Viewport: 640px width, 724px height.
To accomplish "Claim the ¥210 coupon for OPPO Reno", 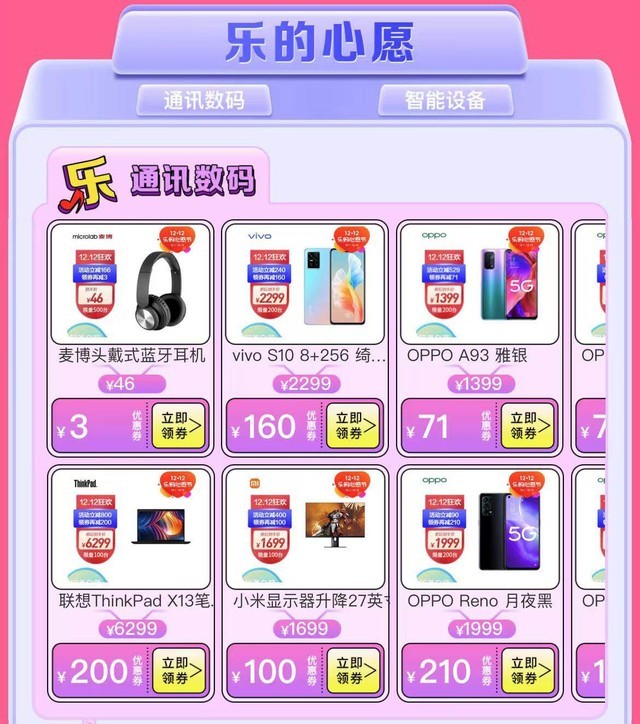I will click(527, 671).
